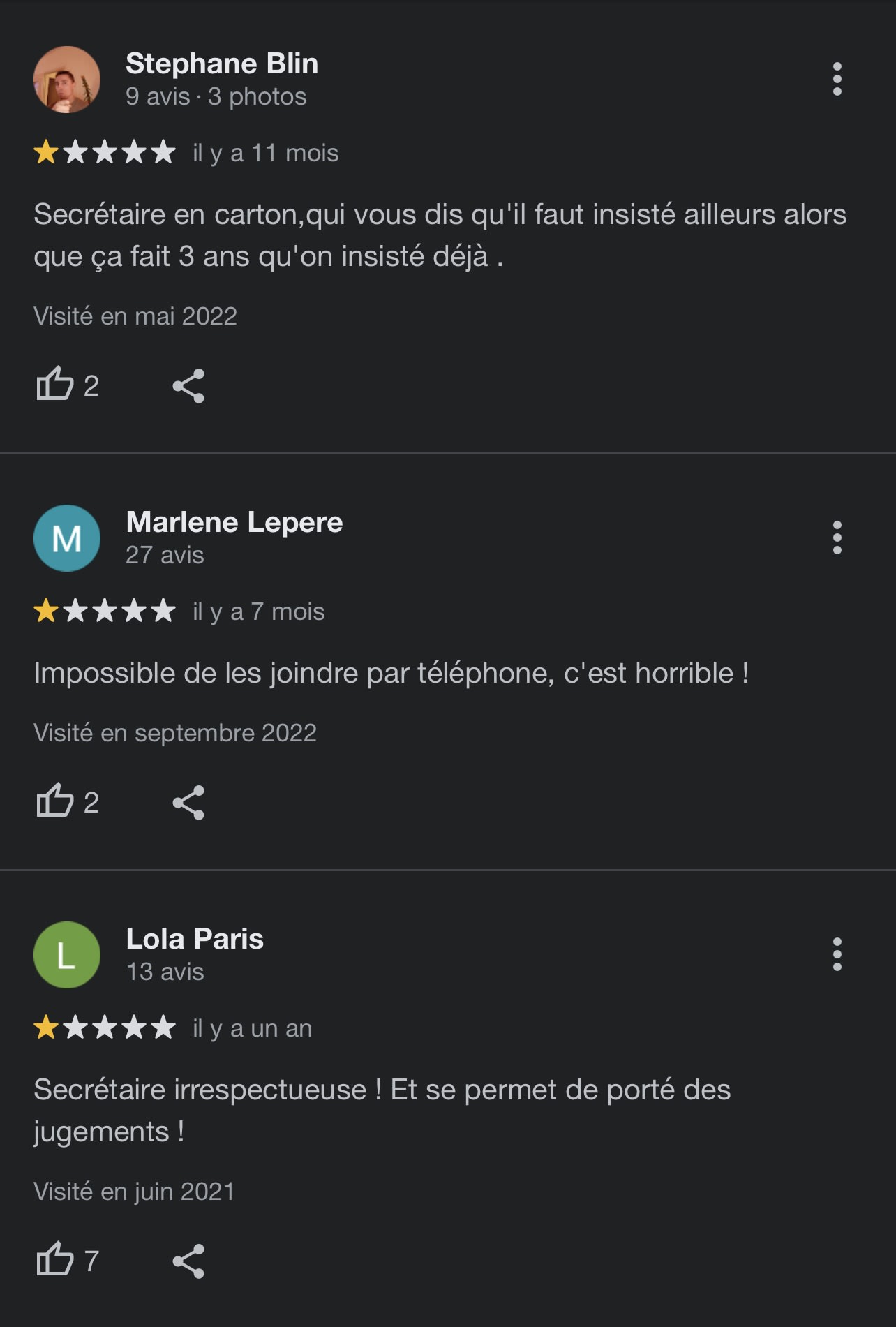Open reviewer name Lola Paris
896x1327 pixels.
pyautogui.click(x=195, y=939)
